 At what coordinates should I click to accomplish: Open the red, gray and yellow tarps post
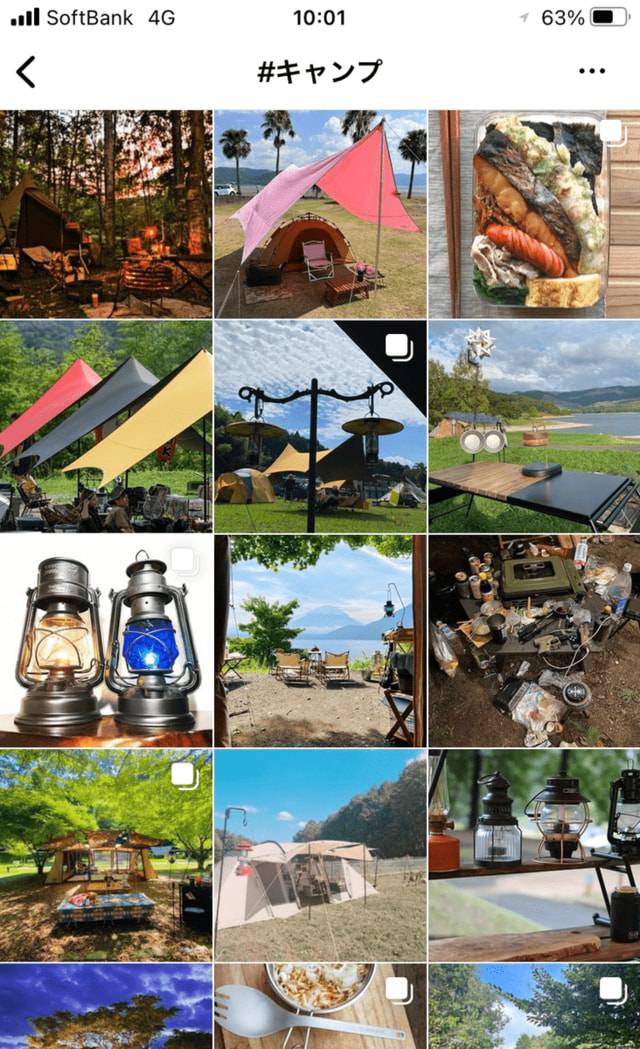pyautogui.click(x=106, y=426)
